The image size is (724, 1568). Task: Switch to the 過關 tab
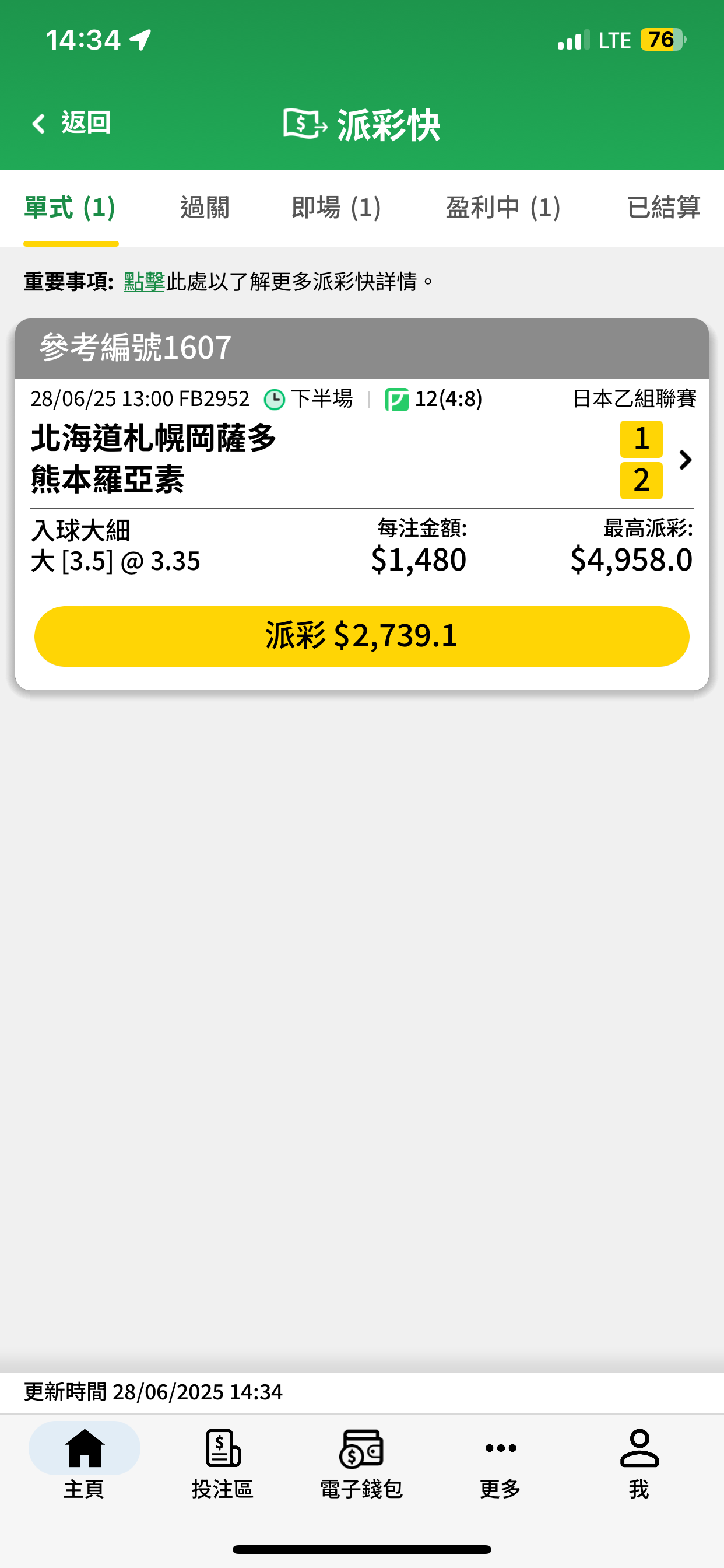[x=205, y=208]
